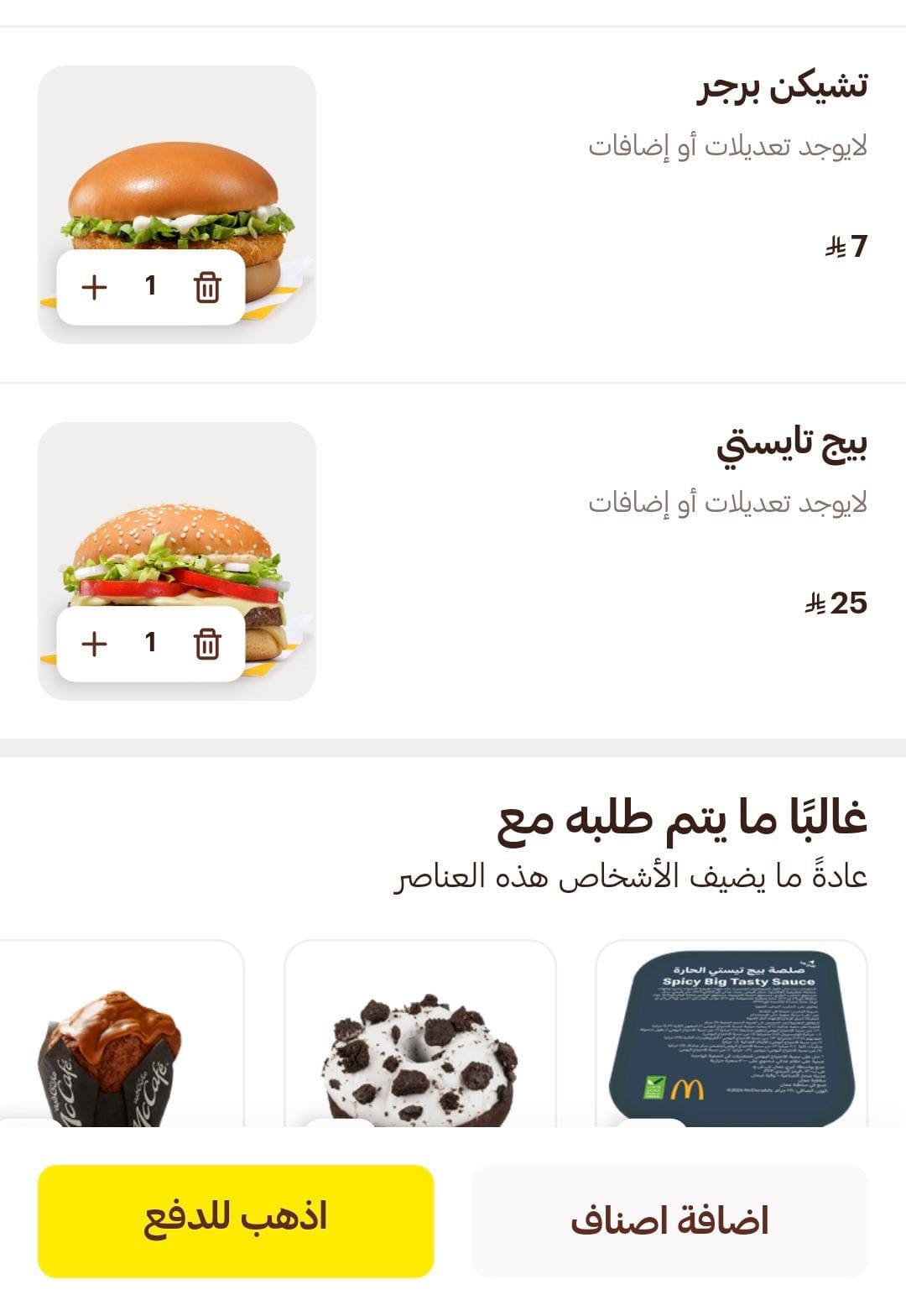Add one more بيج تايستي

[95, 644]
